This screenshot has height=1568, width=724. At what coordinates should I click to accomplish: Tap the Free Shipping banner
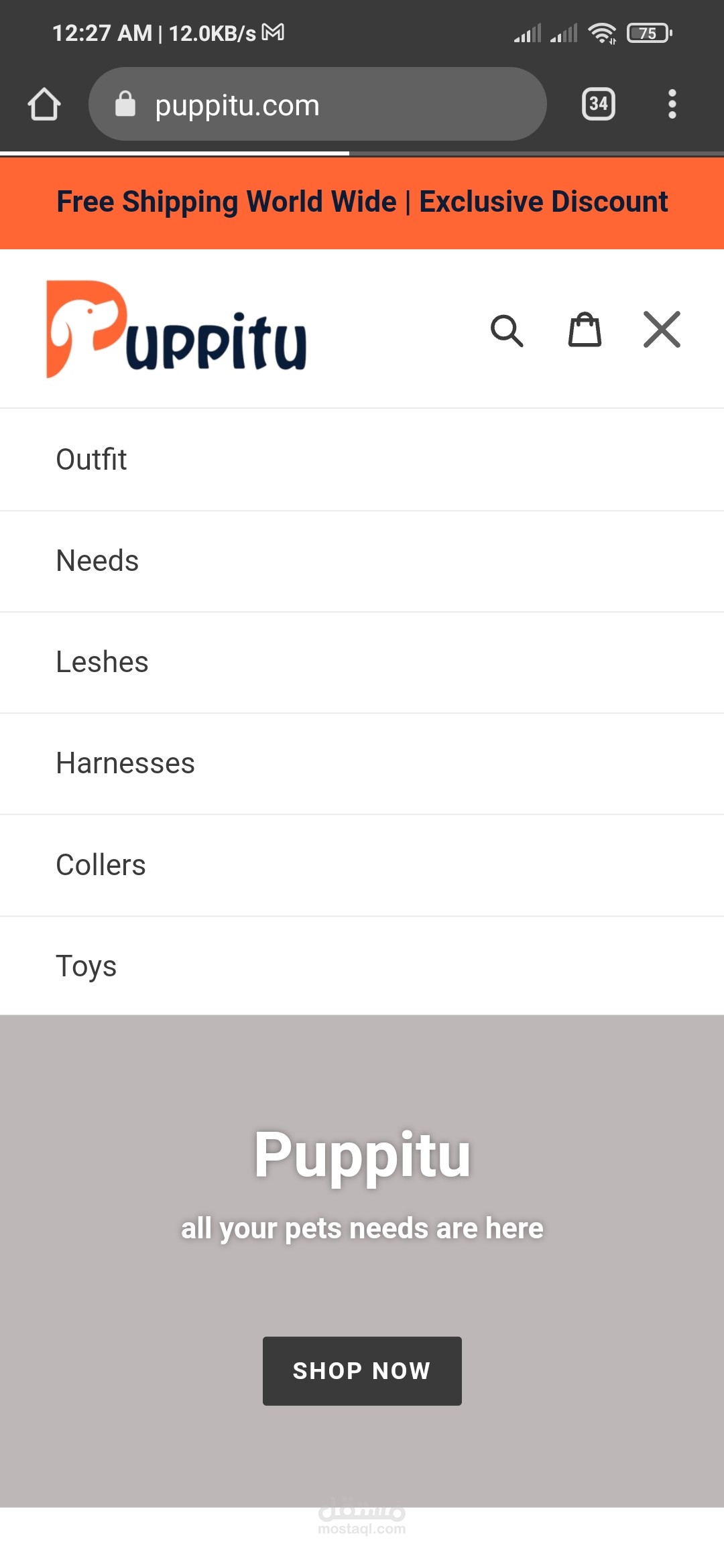point(362,202)
